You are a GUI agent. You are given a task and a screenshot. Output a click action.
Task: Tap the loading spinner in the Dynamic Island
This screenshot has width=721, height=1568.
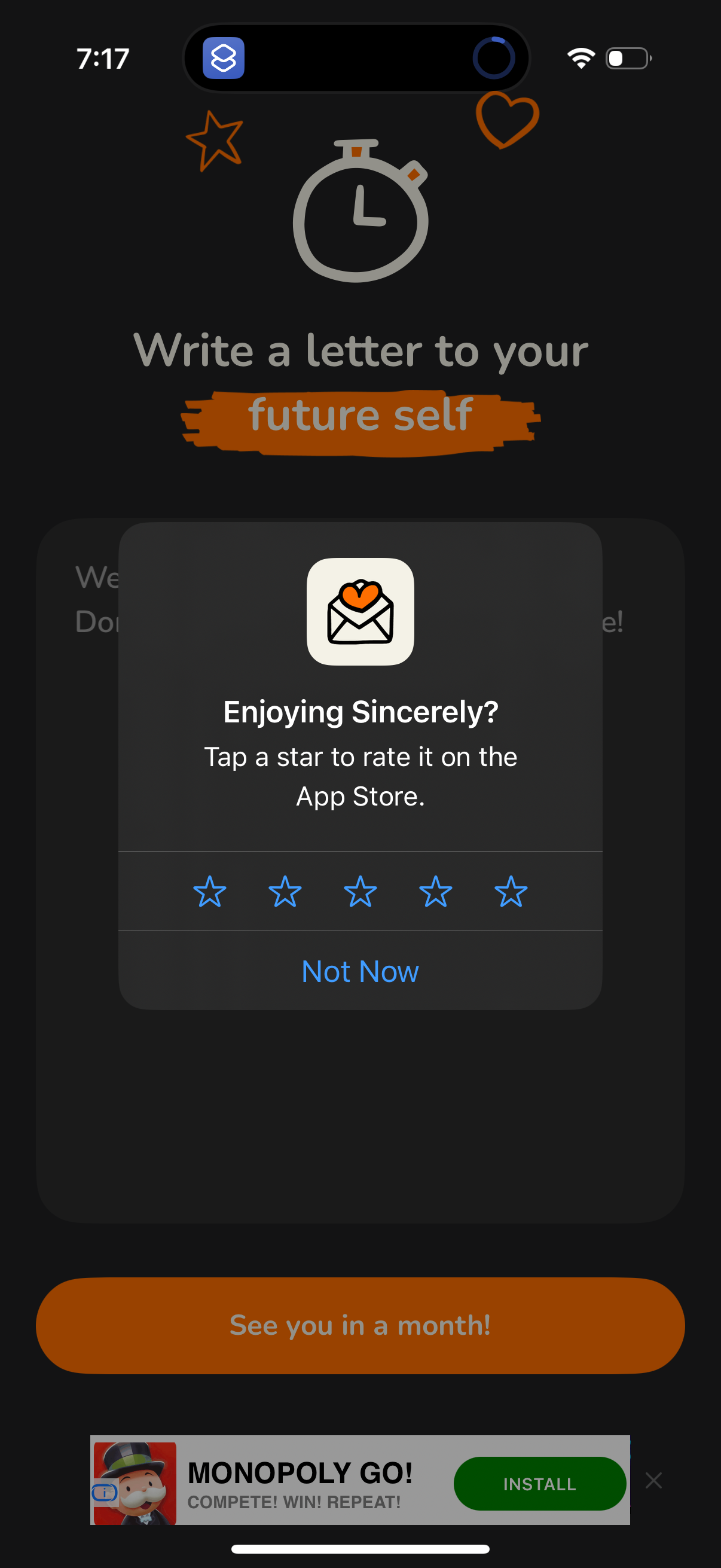[494, 59]
